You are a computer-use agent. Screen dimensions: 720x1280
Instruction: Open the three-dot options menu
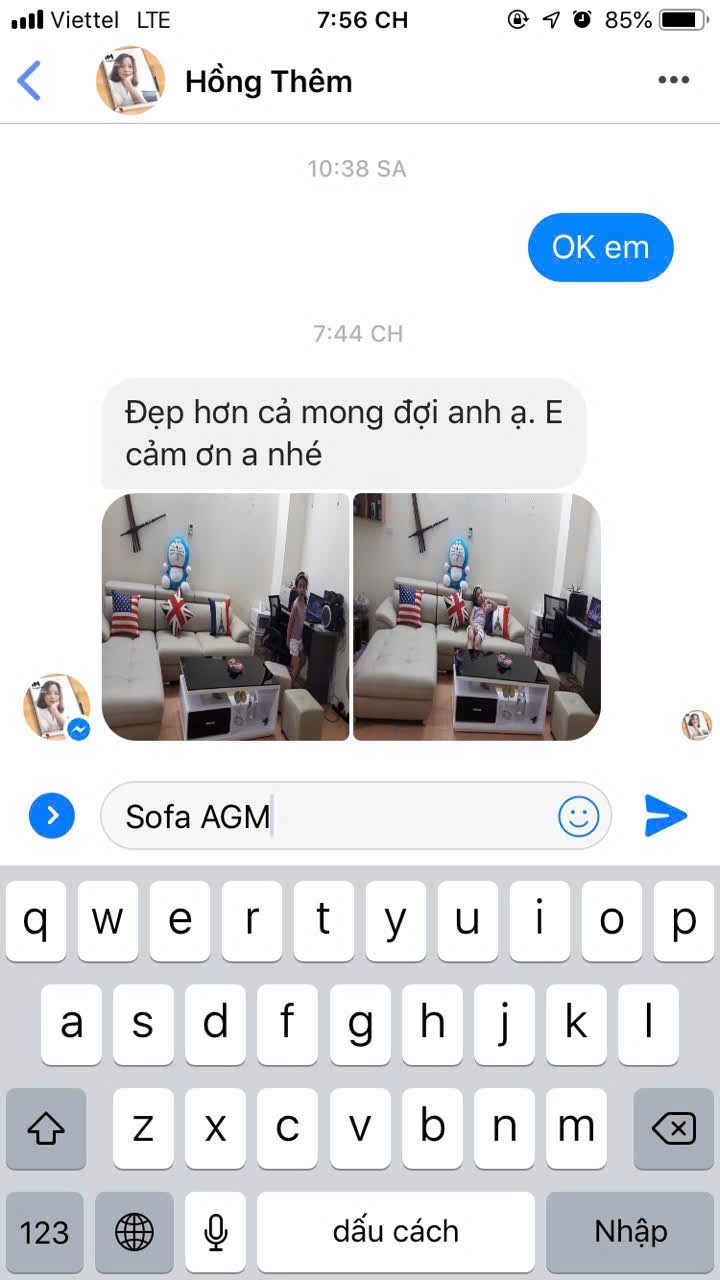point(673,81)
